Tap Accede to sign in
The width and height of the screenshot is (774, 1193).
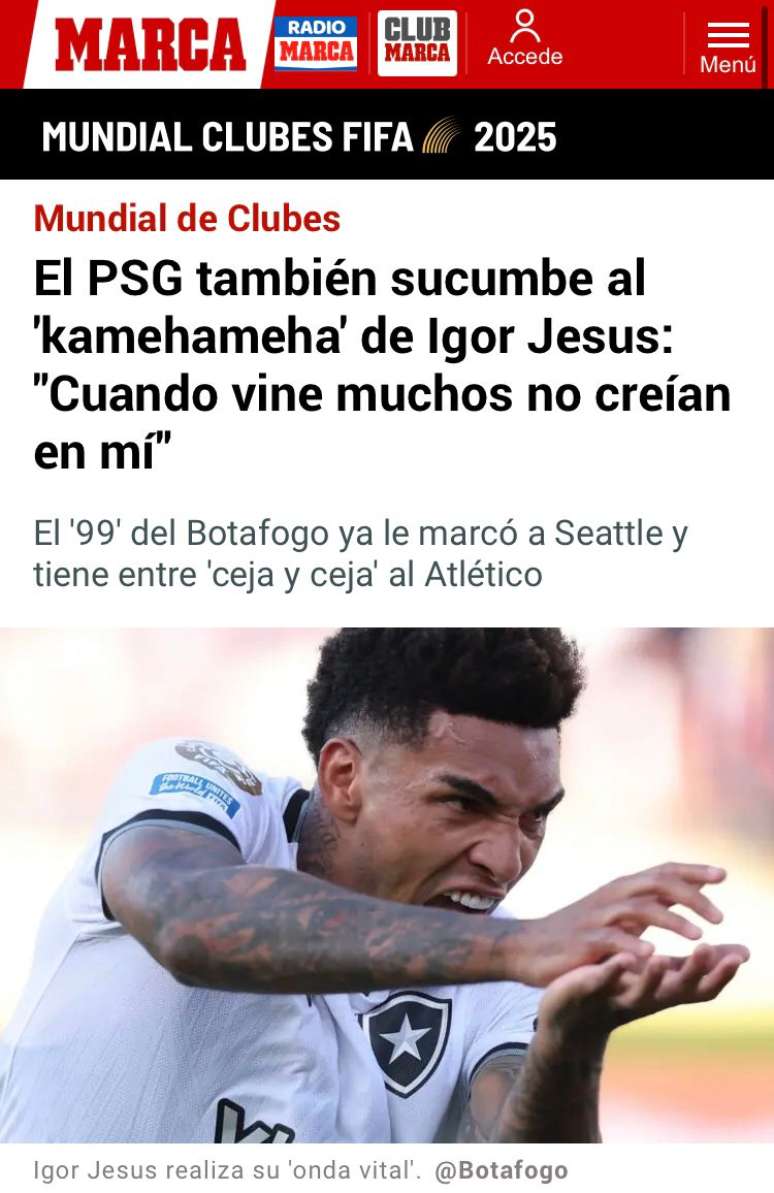point(525,40)
